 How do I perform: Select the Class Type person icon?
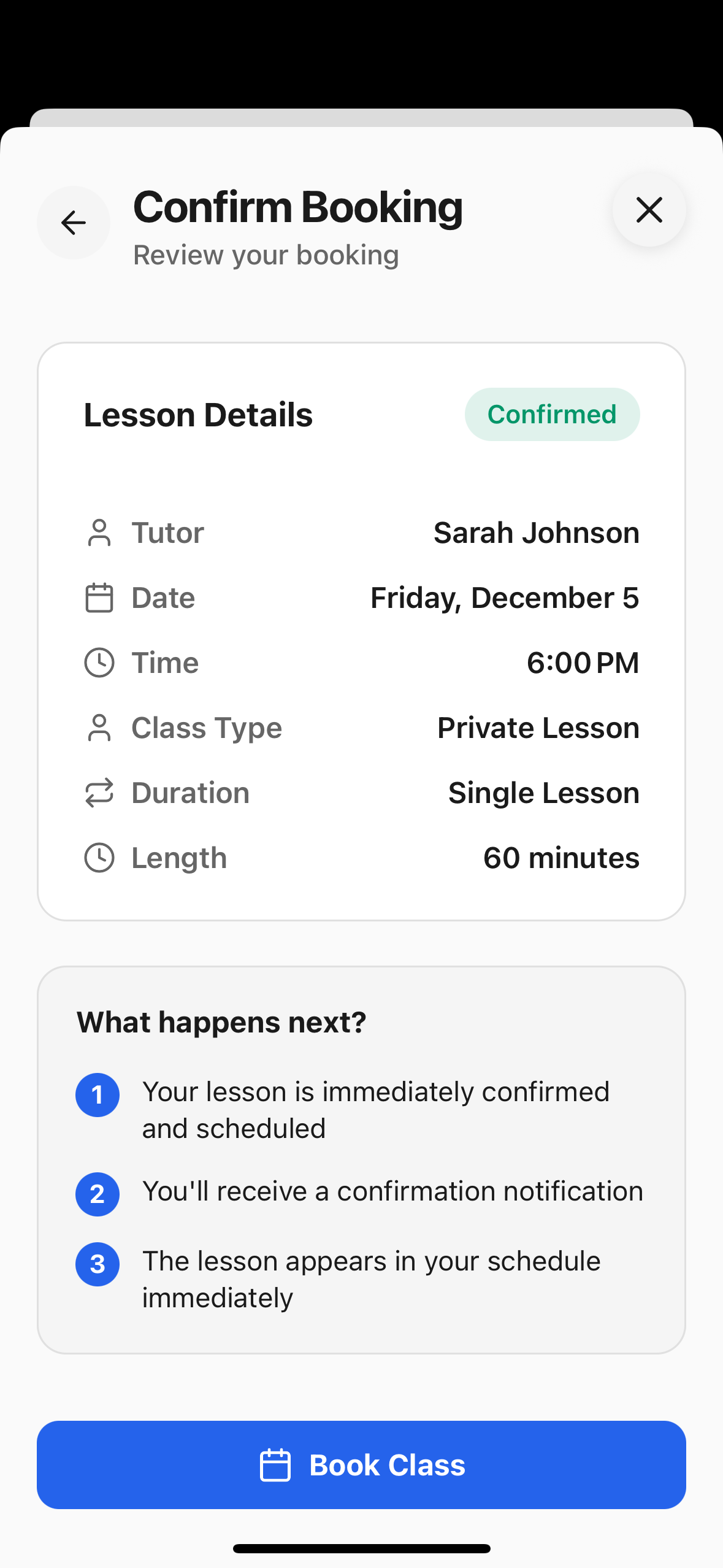[x=98, y=728]
